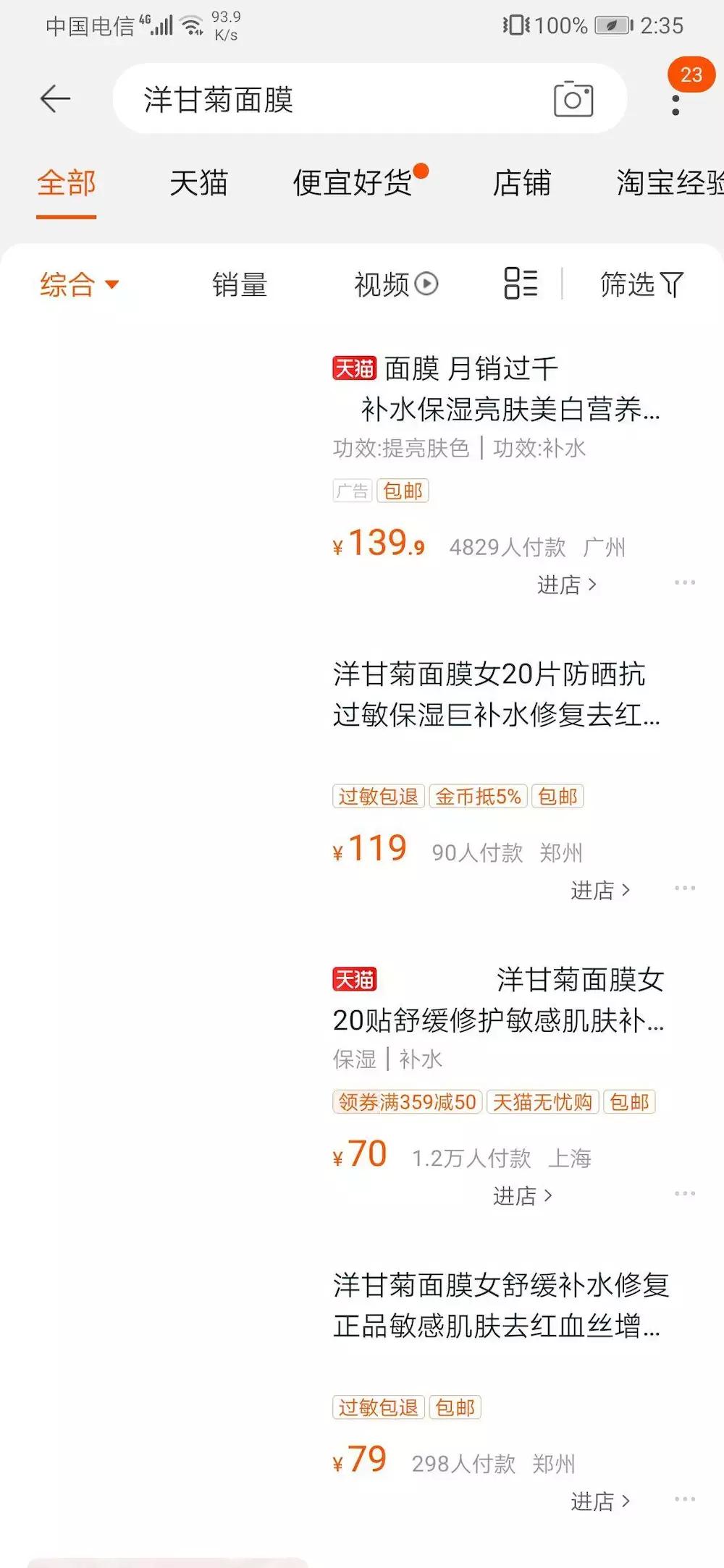Open the 筛选 filter panel
724x1568 pixels.
click(640, 284)
